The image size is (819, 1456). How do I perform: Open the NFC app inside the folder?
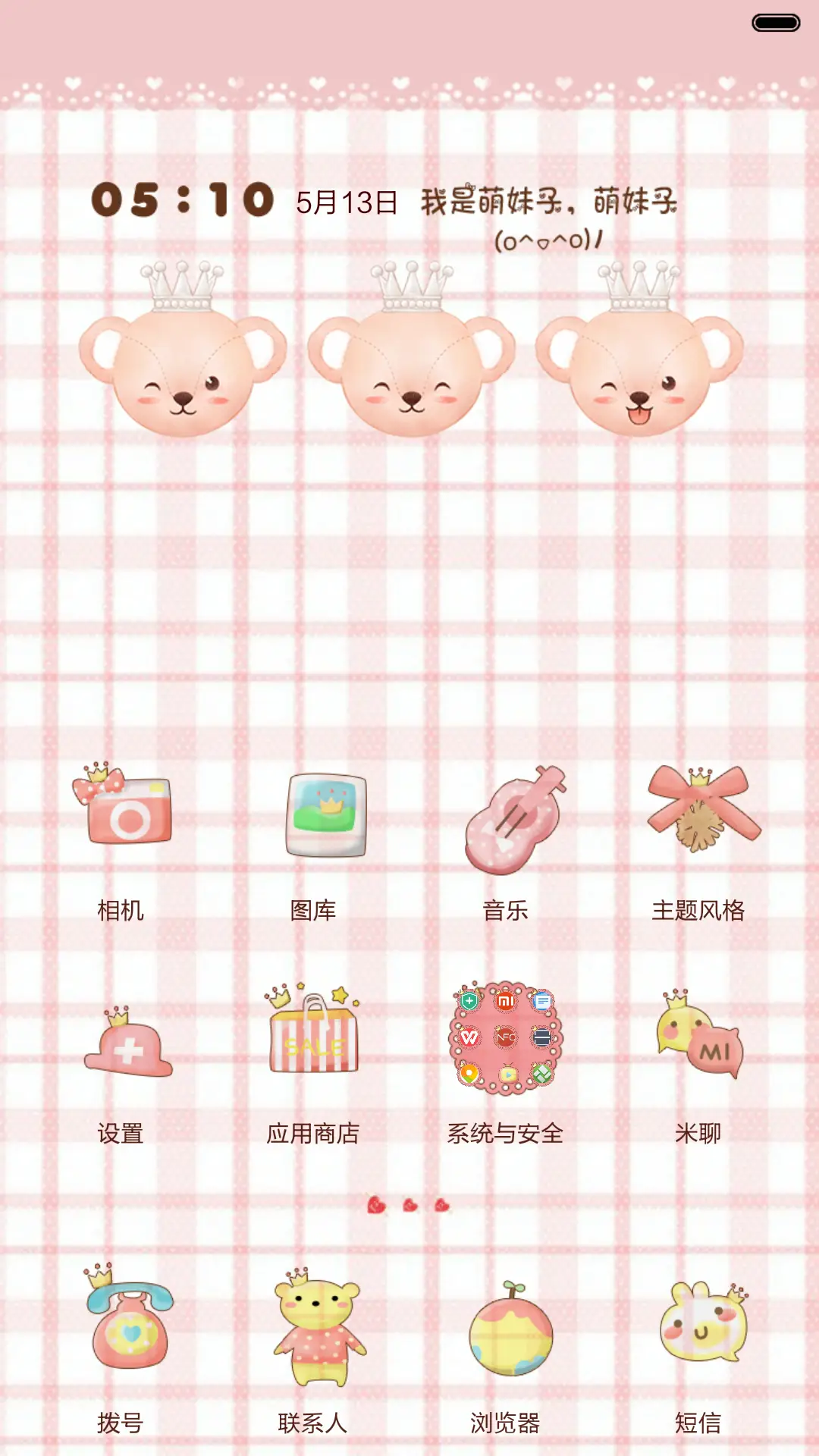[x=506, y=1037]
